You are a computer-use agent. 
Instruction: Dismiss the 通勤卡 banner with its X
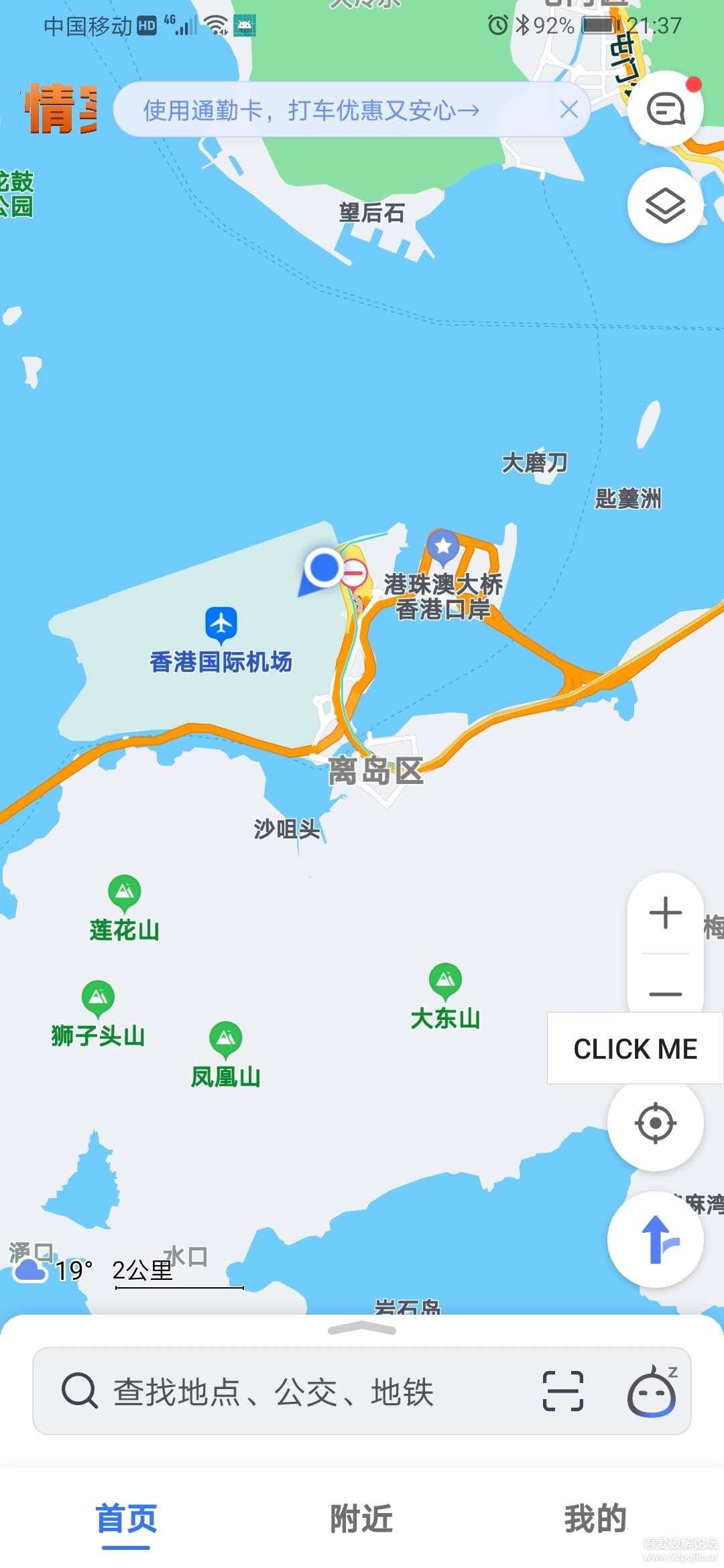coord(569,110)
